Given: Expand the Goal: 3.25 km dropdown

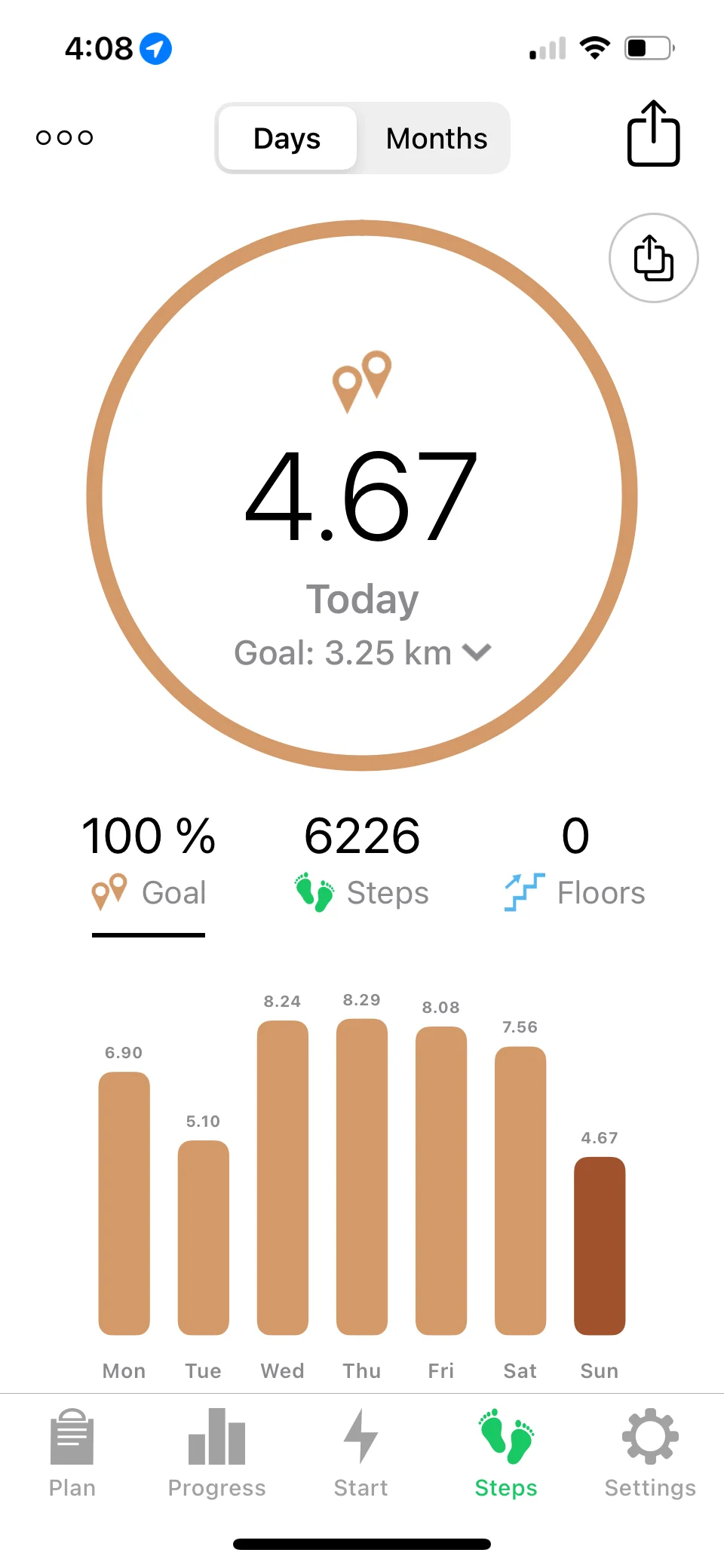Looking at the screenshot, I should pos(363,653).
